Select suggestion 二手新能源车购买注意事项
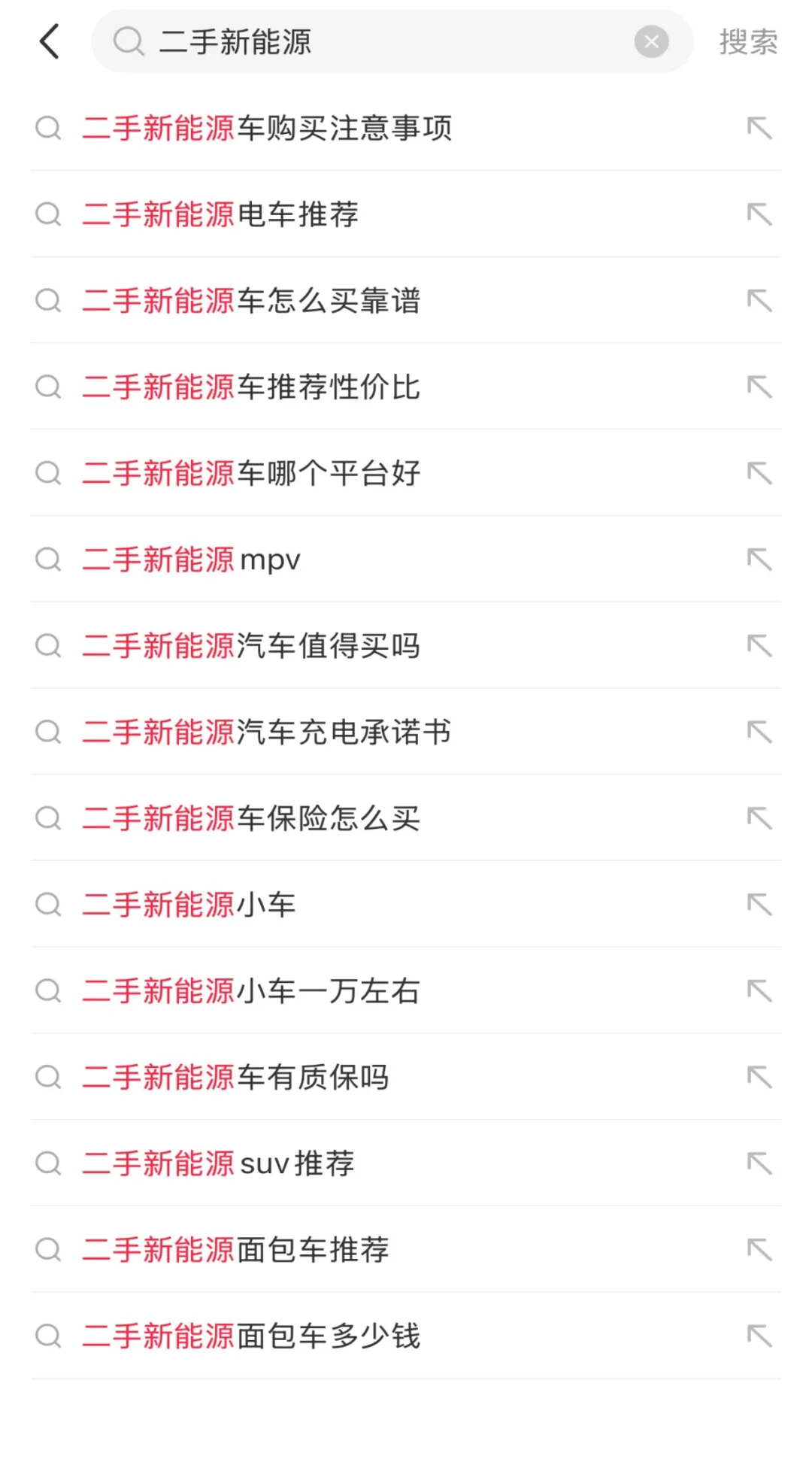 click(267, 129)
